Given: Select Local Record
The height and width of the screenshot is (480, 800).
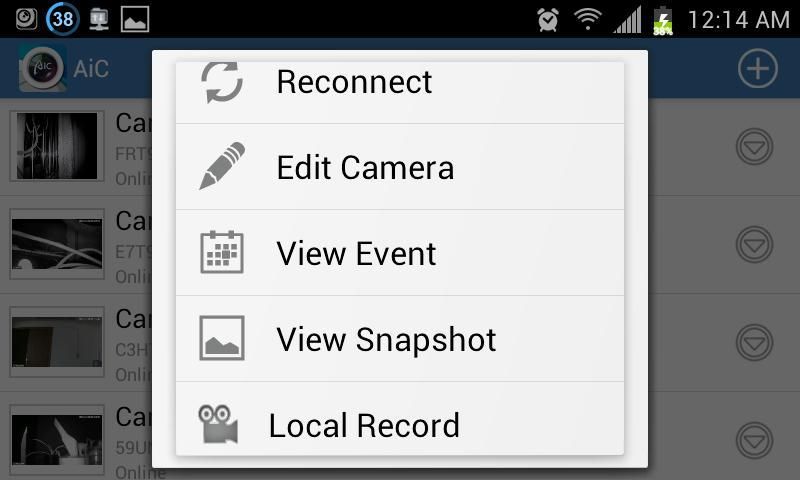Looking at the screenshot, I should click(x=364, y=426).
